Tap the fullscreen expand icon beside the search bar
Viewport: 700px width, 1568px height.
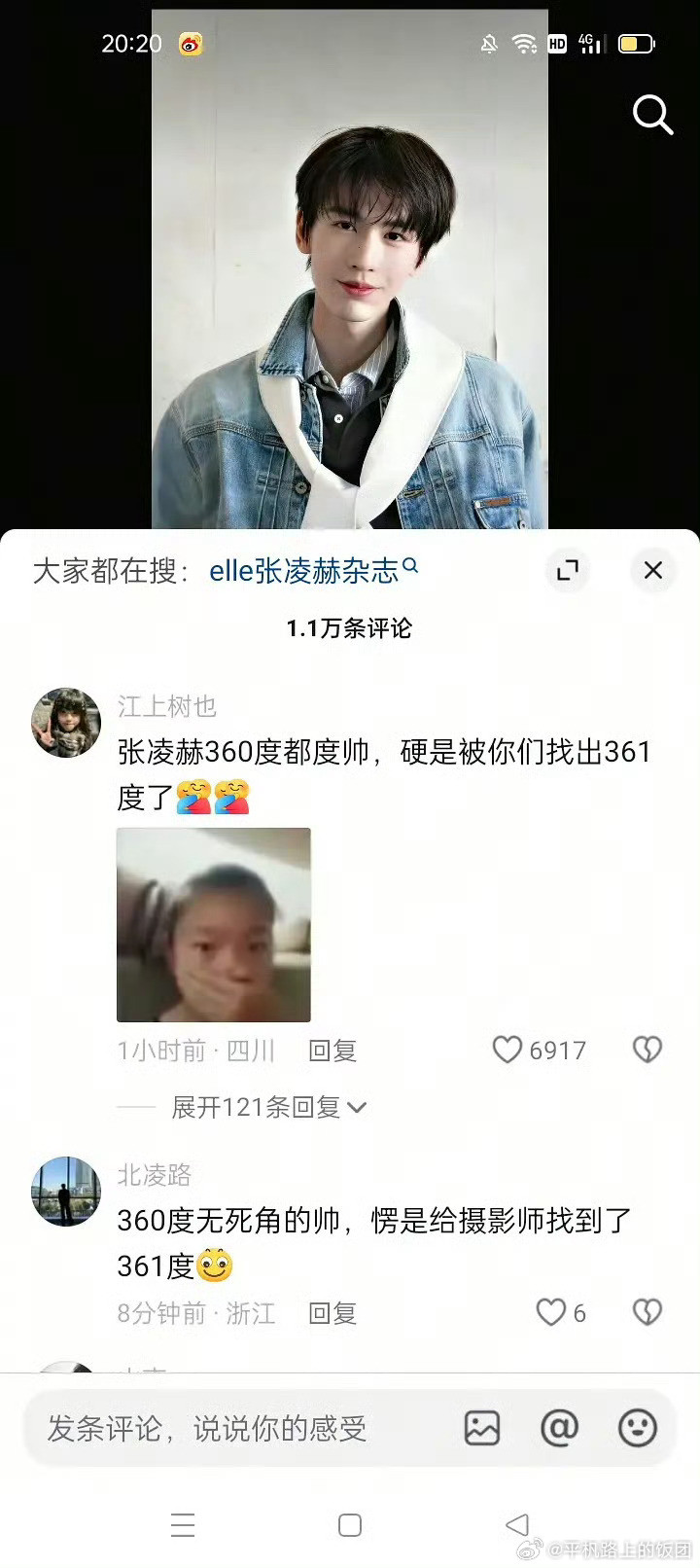[x=568, y=571]
